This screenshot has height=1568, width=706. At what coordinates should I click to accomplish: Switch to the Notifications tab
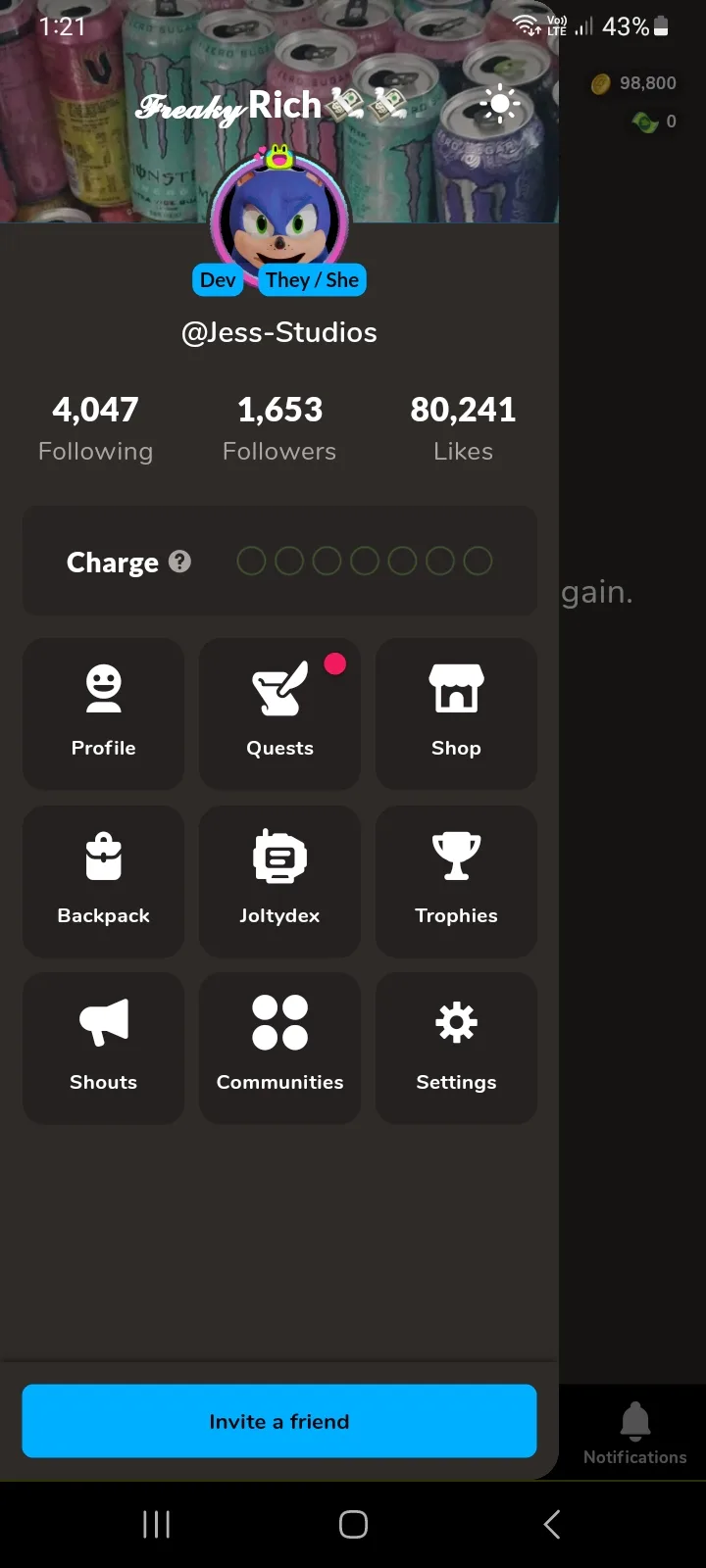634,1433
